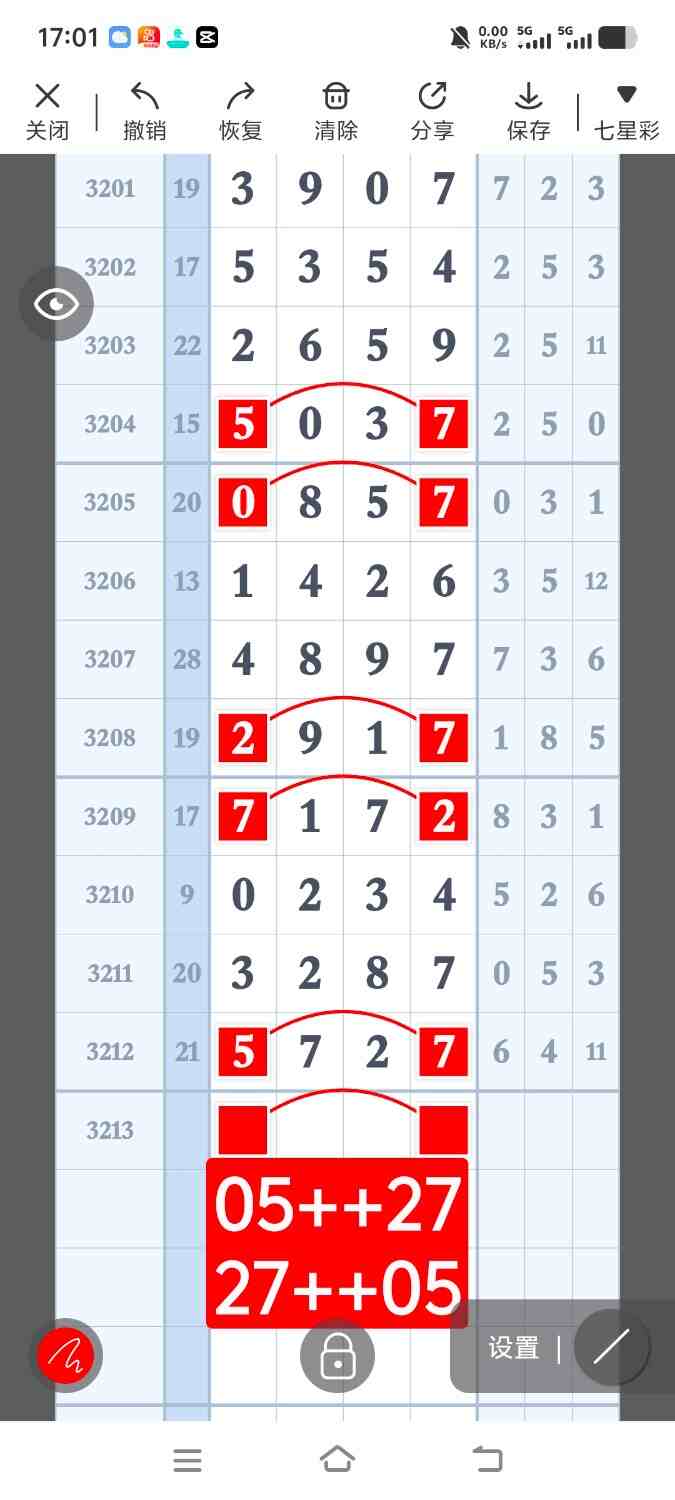Open the 七星彩 lottery dropdown
The image size is (675, 1500).
[627, 111]
